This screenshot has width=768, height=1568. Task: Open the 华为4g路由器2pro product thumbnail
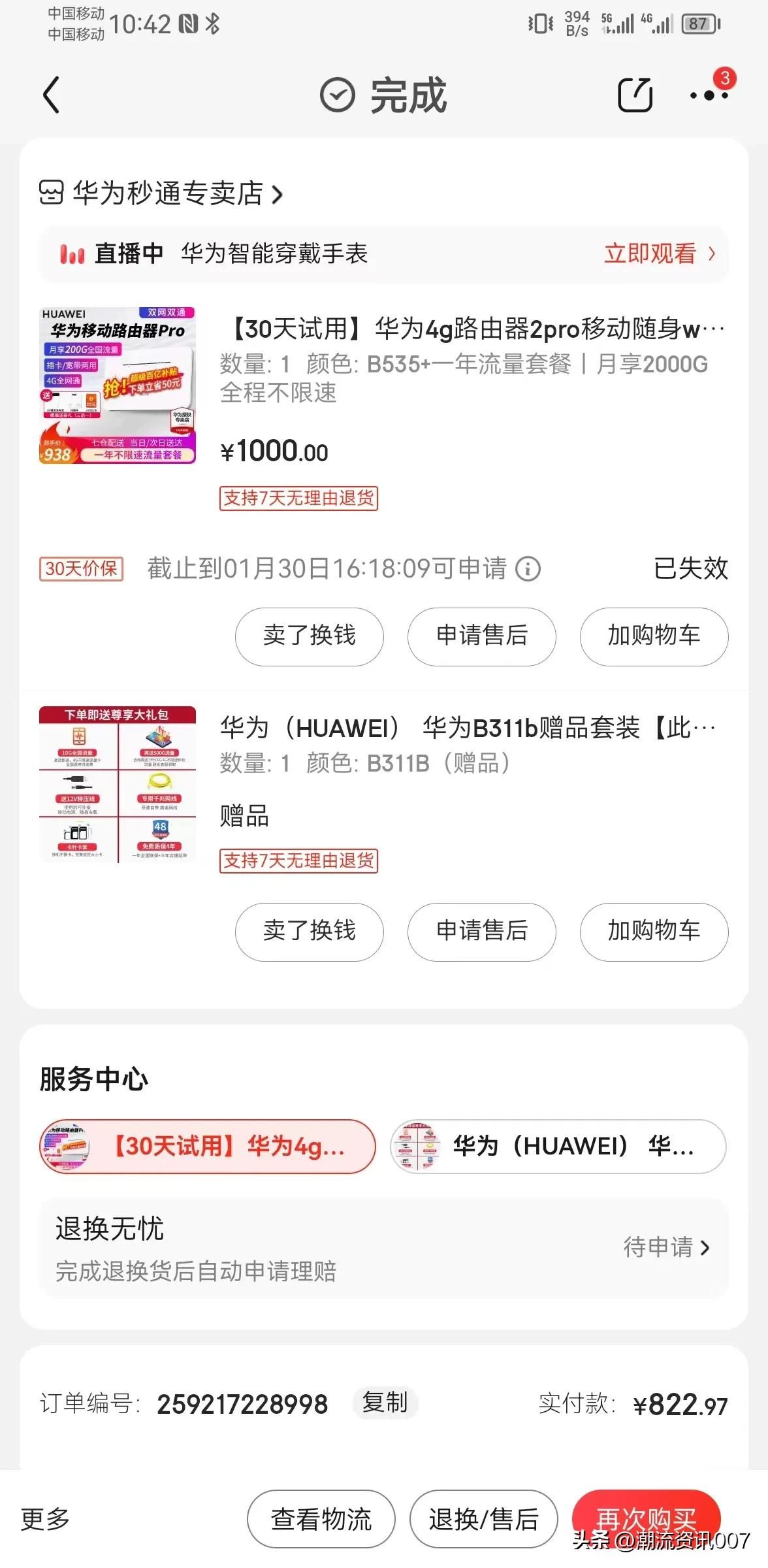coord(118,385)
